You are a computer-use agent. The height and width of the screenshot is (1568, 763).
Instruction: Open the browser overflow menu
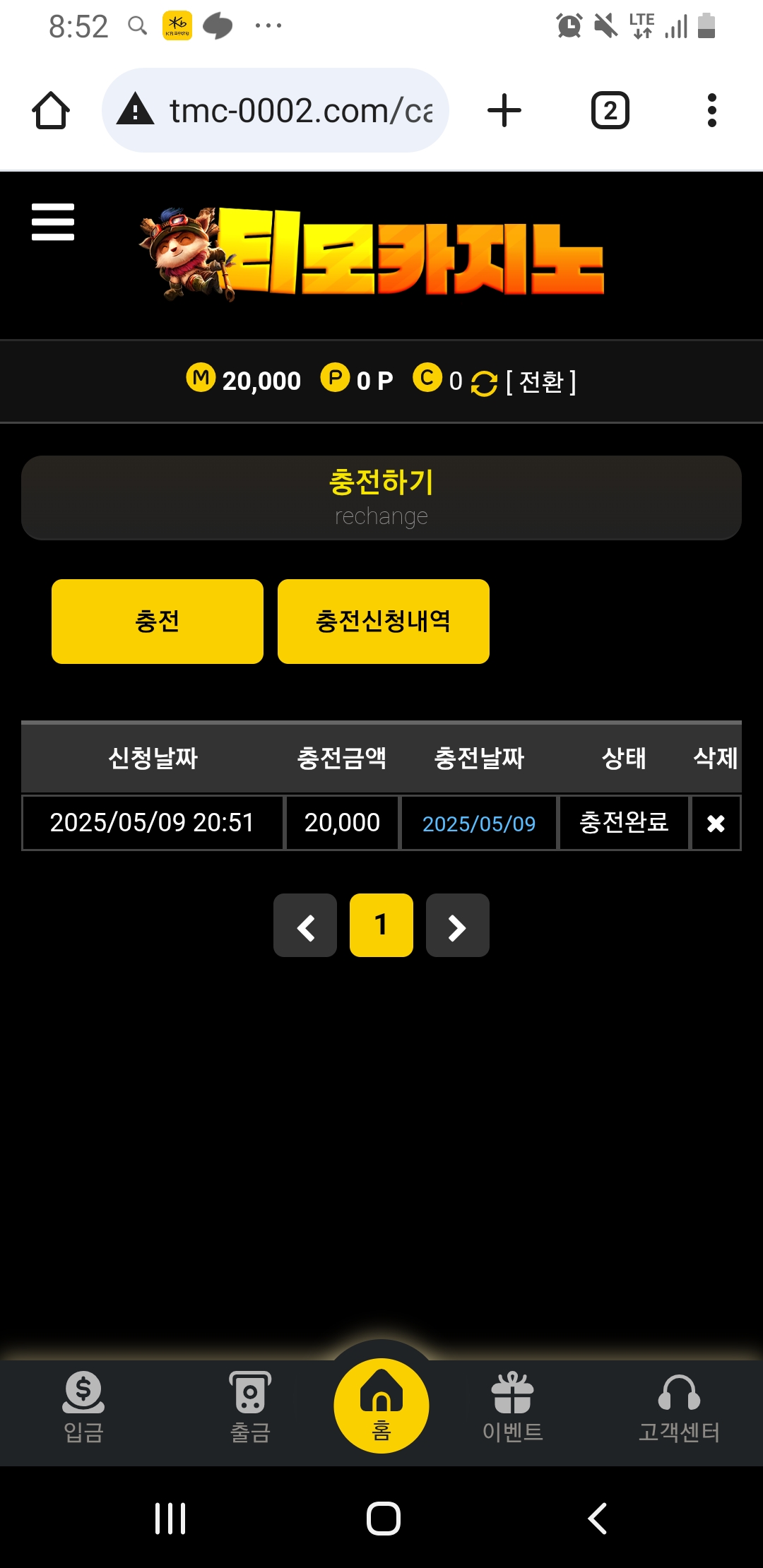711,111
